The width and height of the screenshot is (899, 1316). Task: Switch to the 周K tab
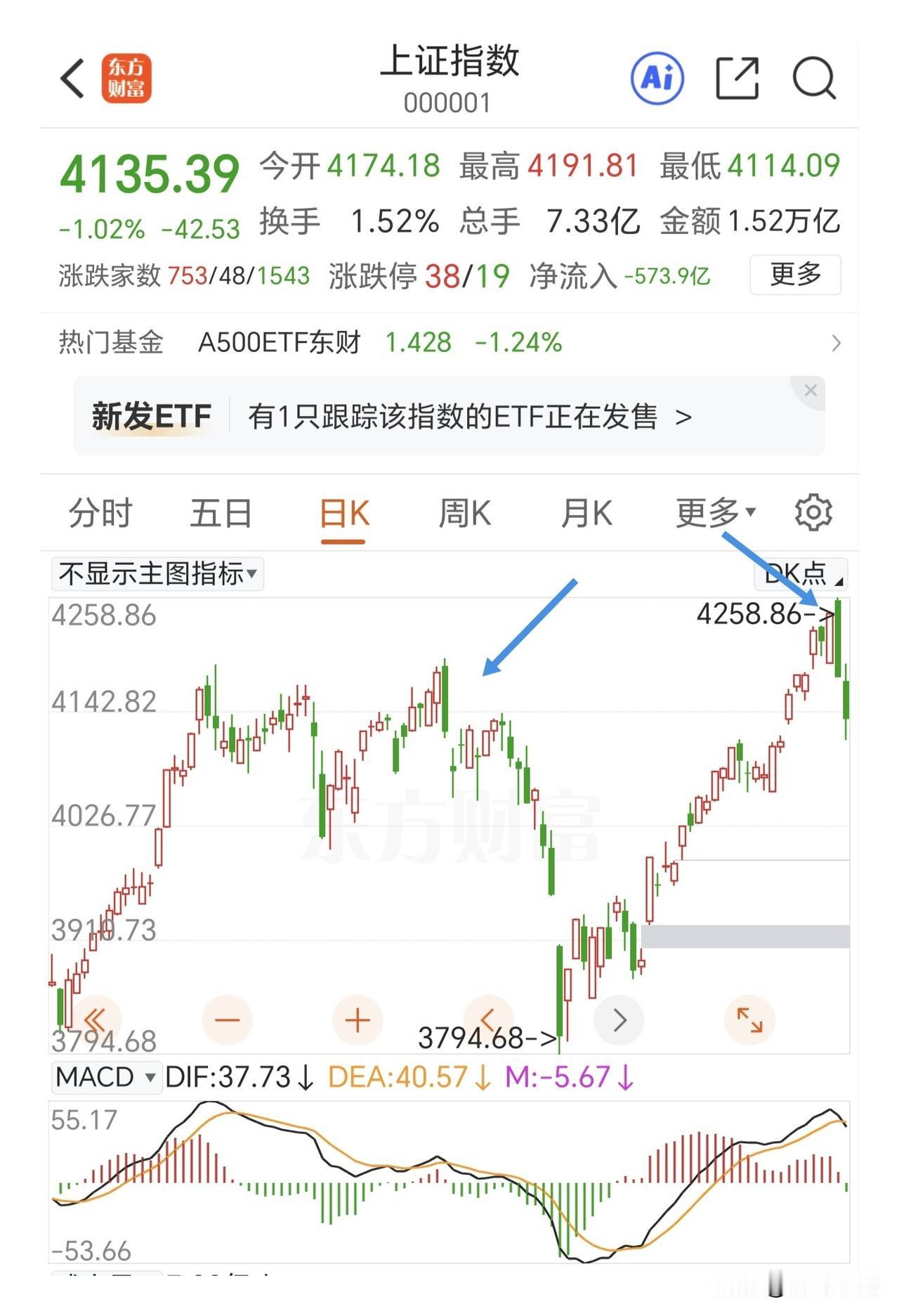(464, 513)
